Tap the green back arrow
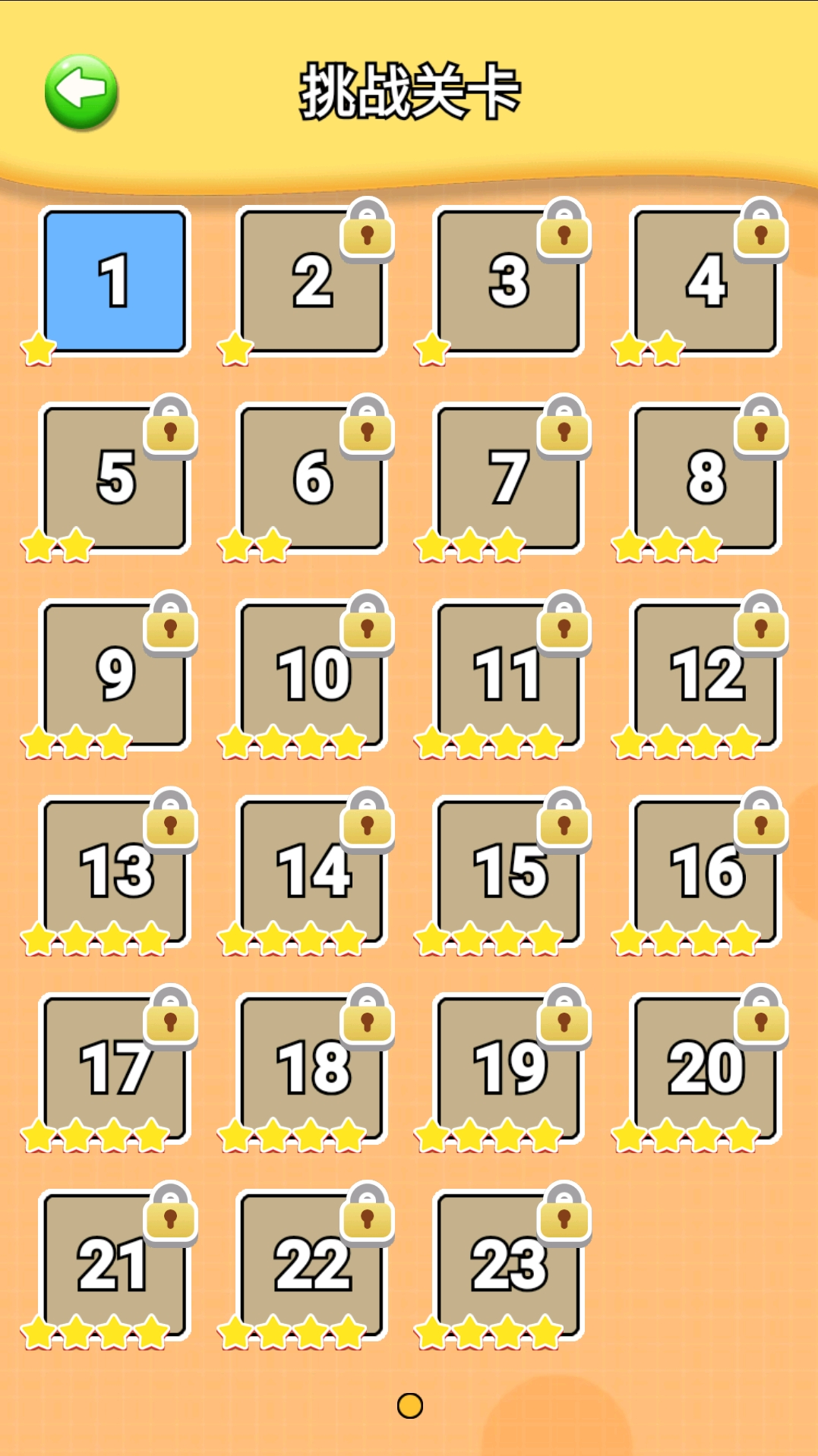Screen dimensions: 818x1456 (x=81, y=92)
